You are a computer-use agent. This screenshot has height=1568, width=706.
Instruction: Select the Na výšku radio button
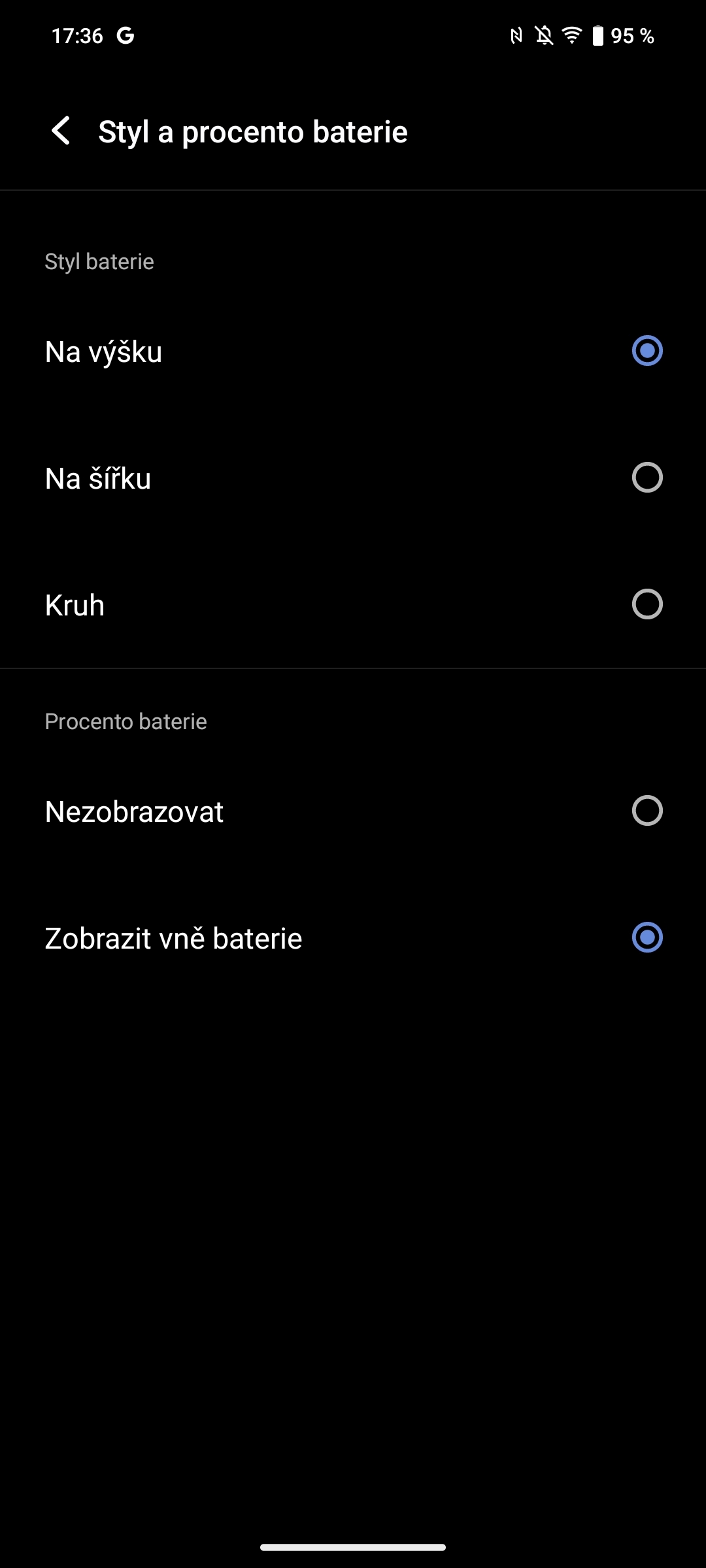point(647,351)
